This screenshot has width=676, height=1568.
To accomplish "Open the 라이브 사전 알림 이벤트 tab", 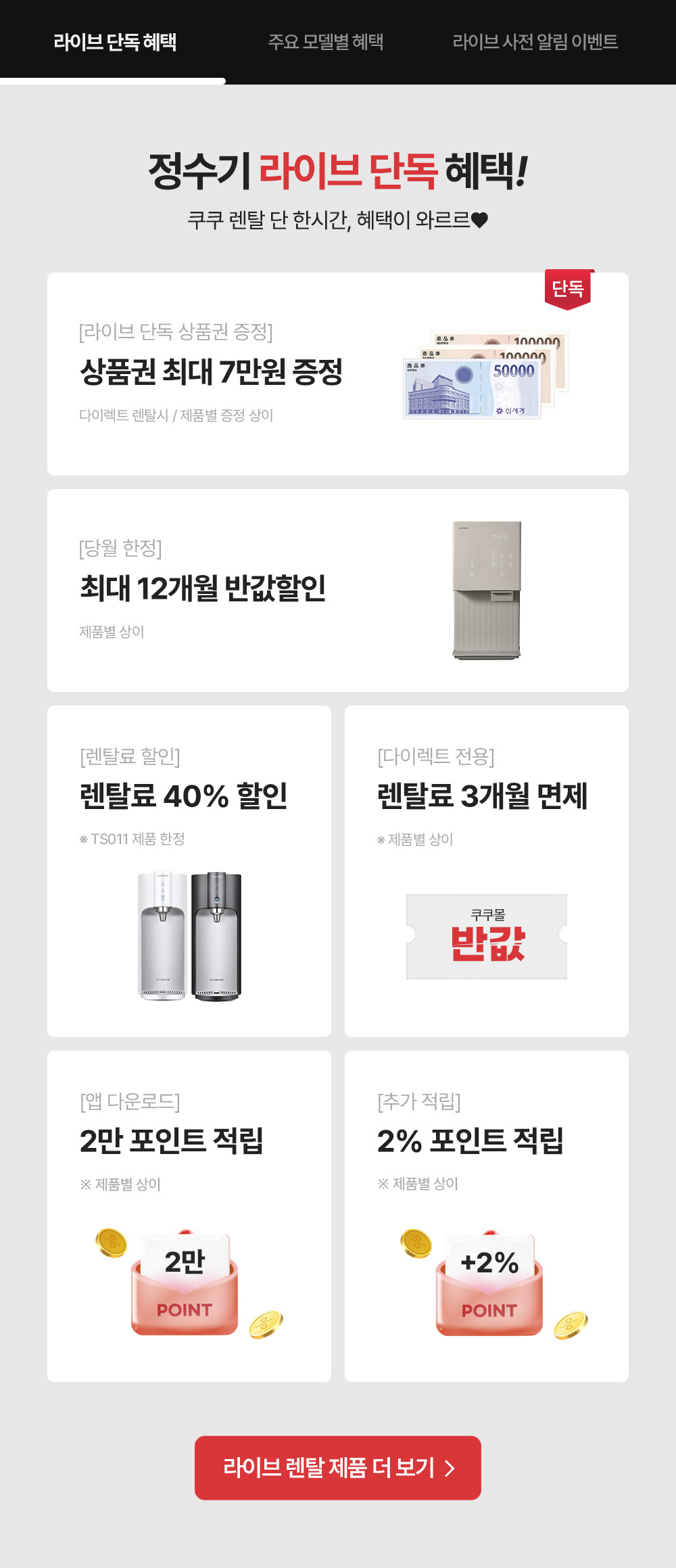I will (x=535, y=42).
